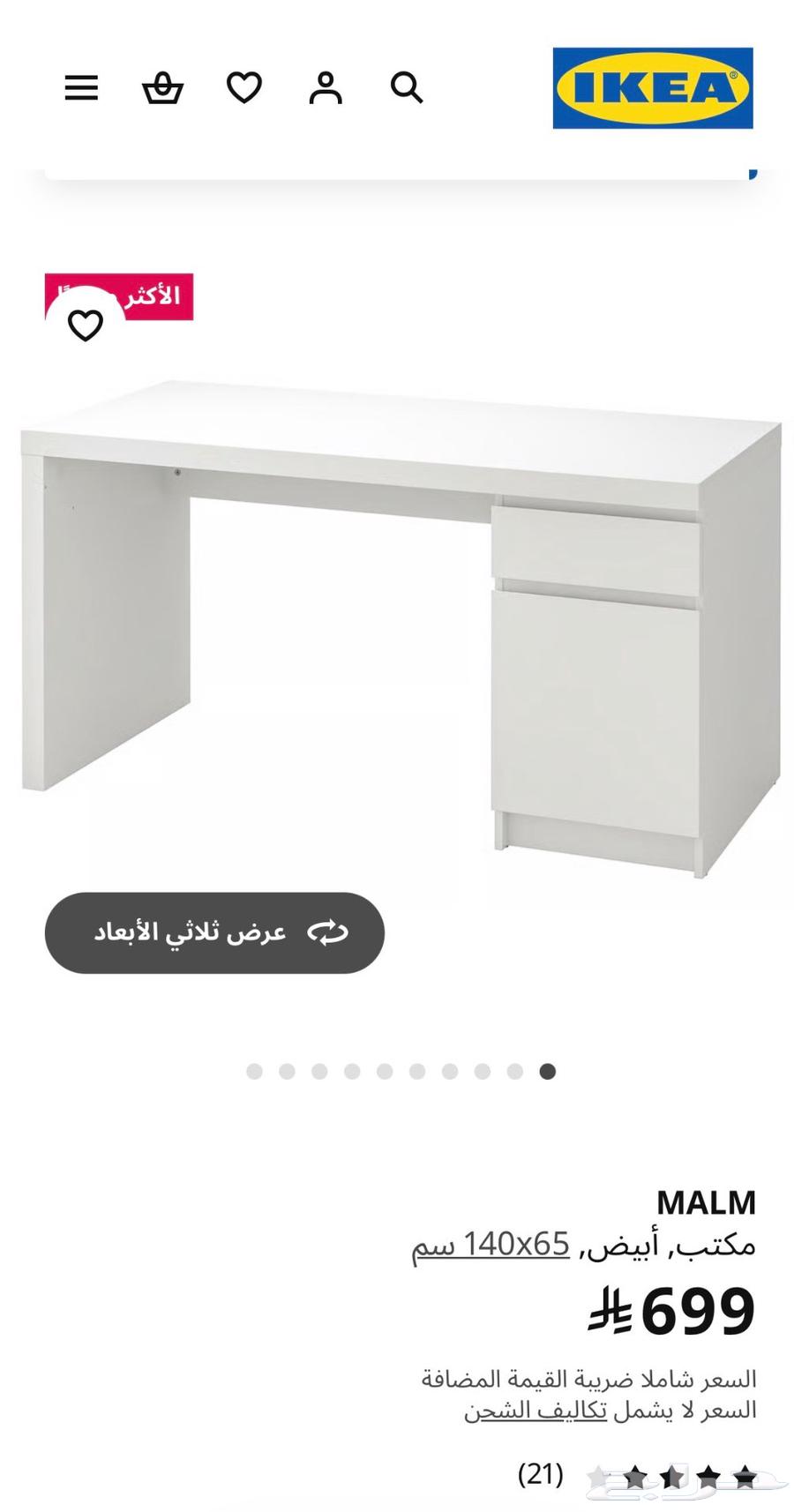The image size is (794, 1512).
Task: View saved favorites via header heart icon
Action: (x=243, y=87)
